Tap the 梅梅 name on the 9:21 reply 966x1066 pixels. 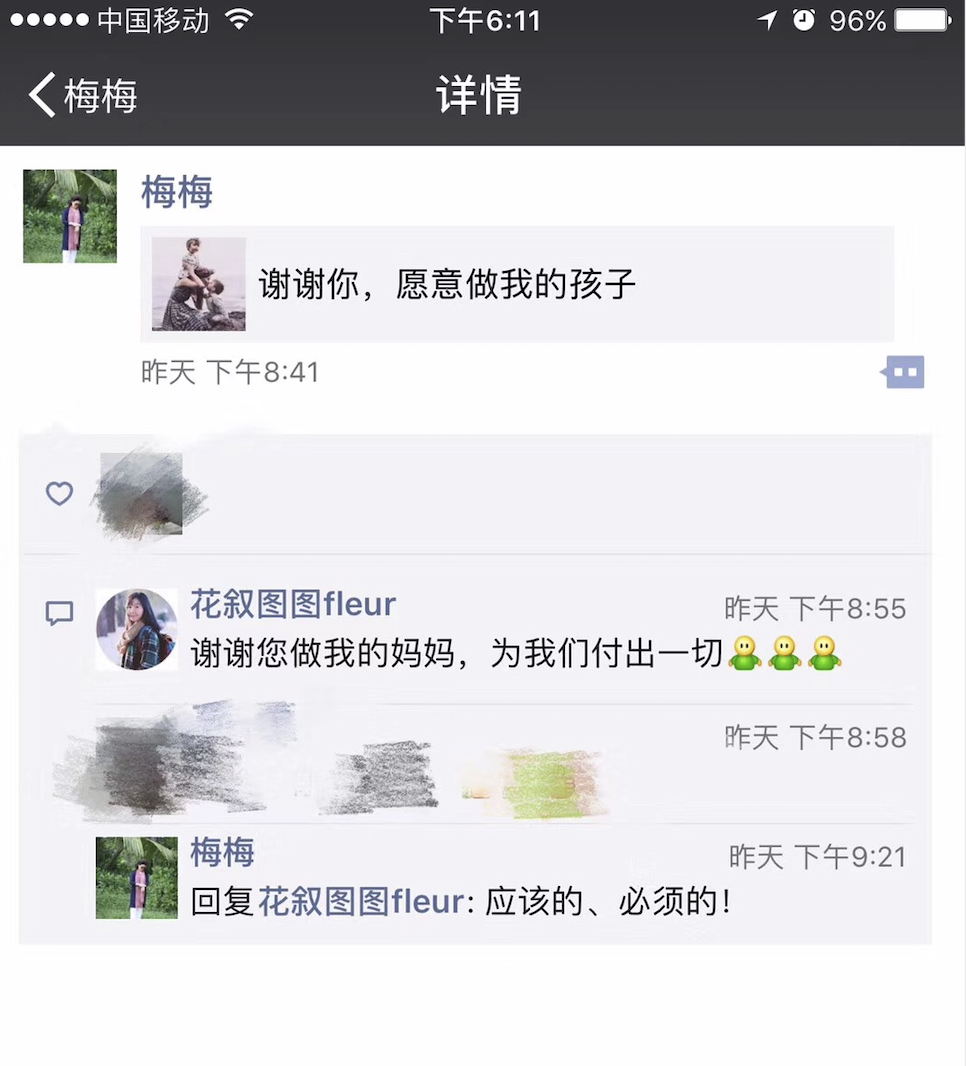(x=222, y=853)
